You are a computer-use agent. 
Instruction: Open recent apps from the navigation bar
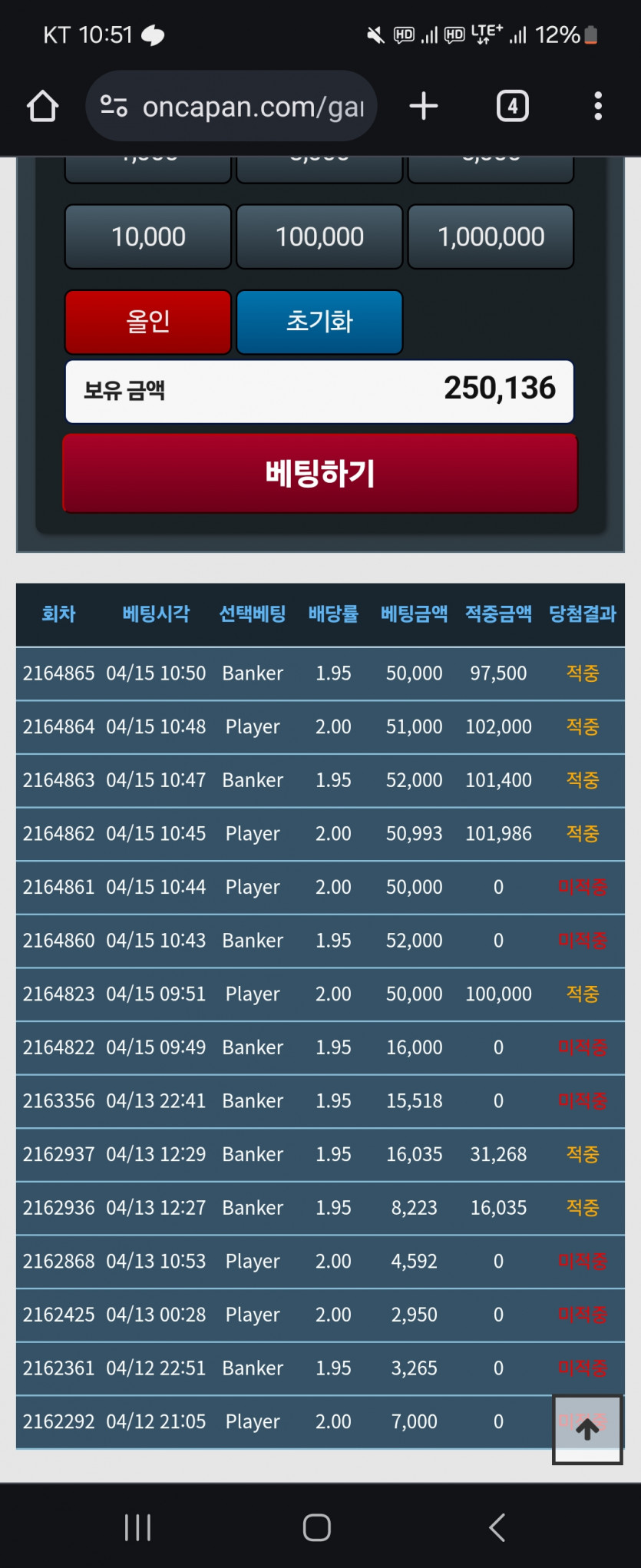(138, 1527)
